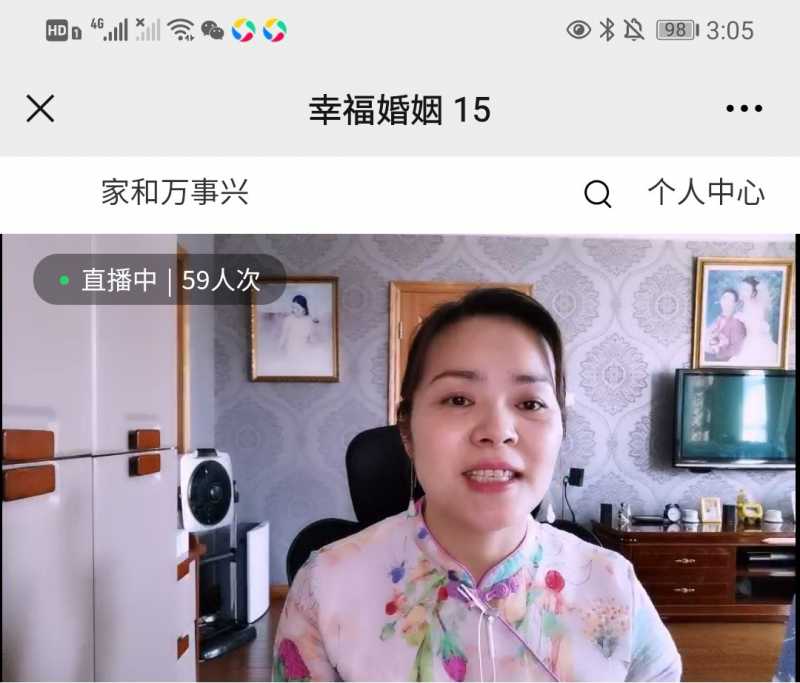Open the three-dot overflow menu
800x683 pixels.
tap(744, 109)
